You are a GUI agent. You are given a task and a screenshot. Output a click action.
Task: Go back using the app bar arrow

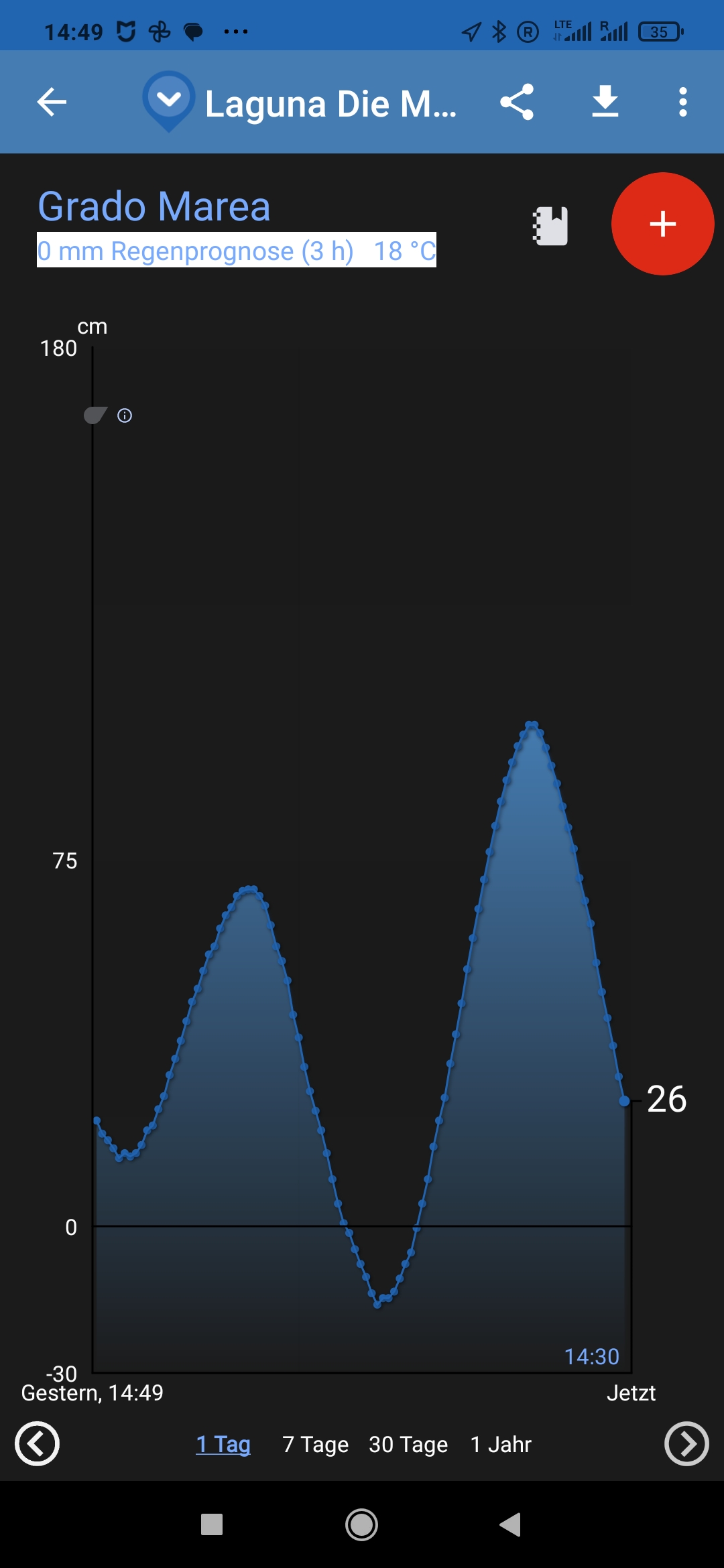[52, 103]
